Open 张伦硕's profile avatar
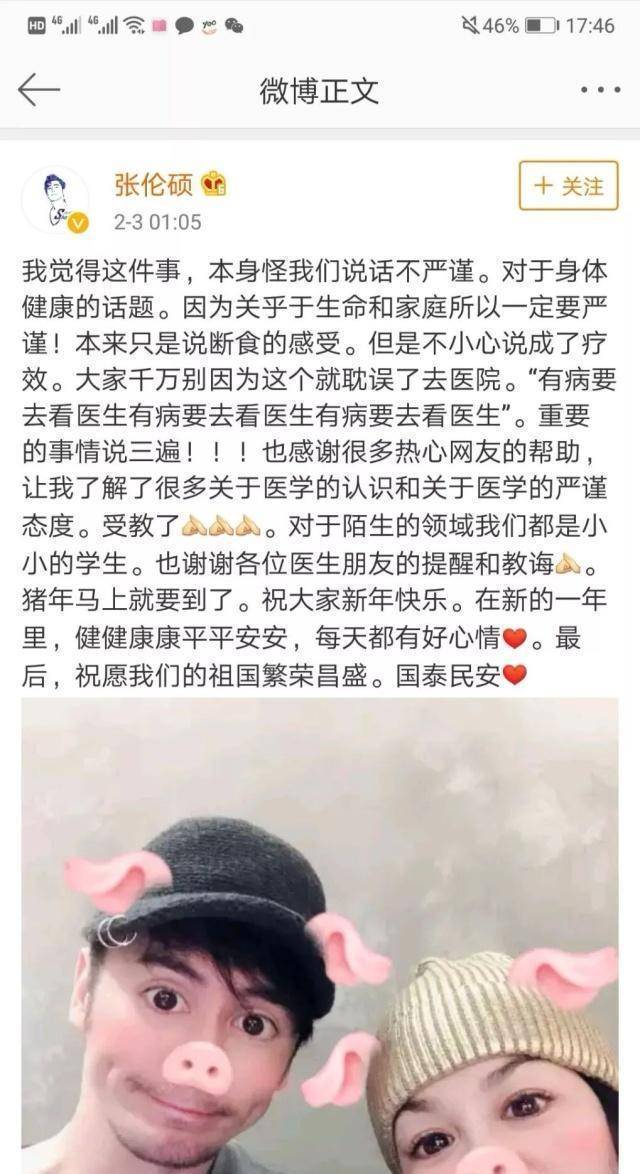Viewport: 640px width, 1174px height. 55,200
